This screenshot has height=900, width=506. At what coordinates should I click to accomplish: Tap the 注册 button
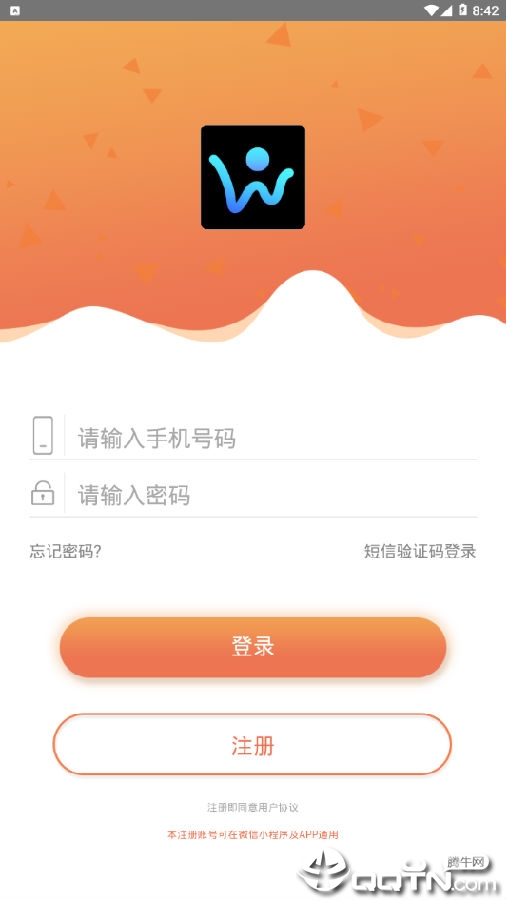[x=252, y=744]
